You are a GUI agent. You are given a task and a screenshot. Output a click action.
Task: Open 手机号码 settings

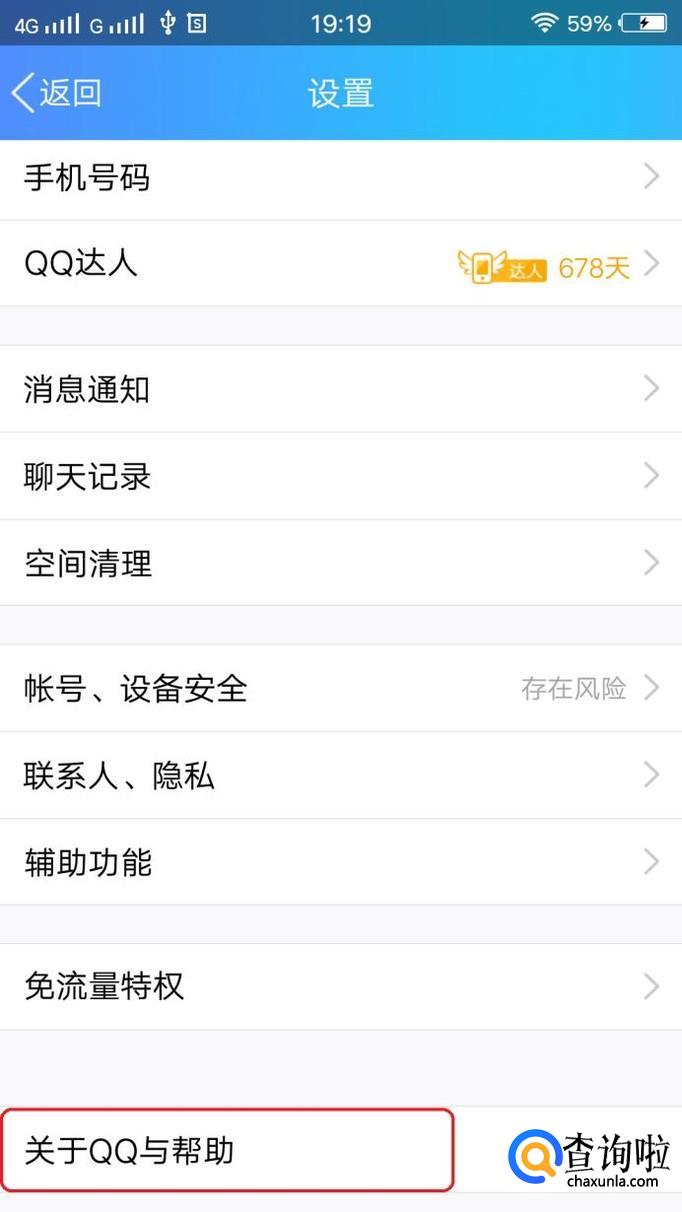coord(340,178)
